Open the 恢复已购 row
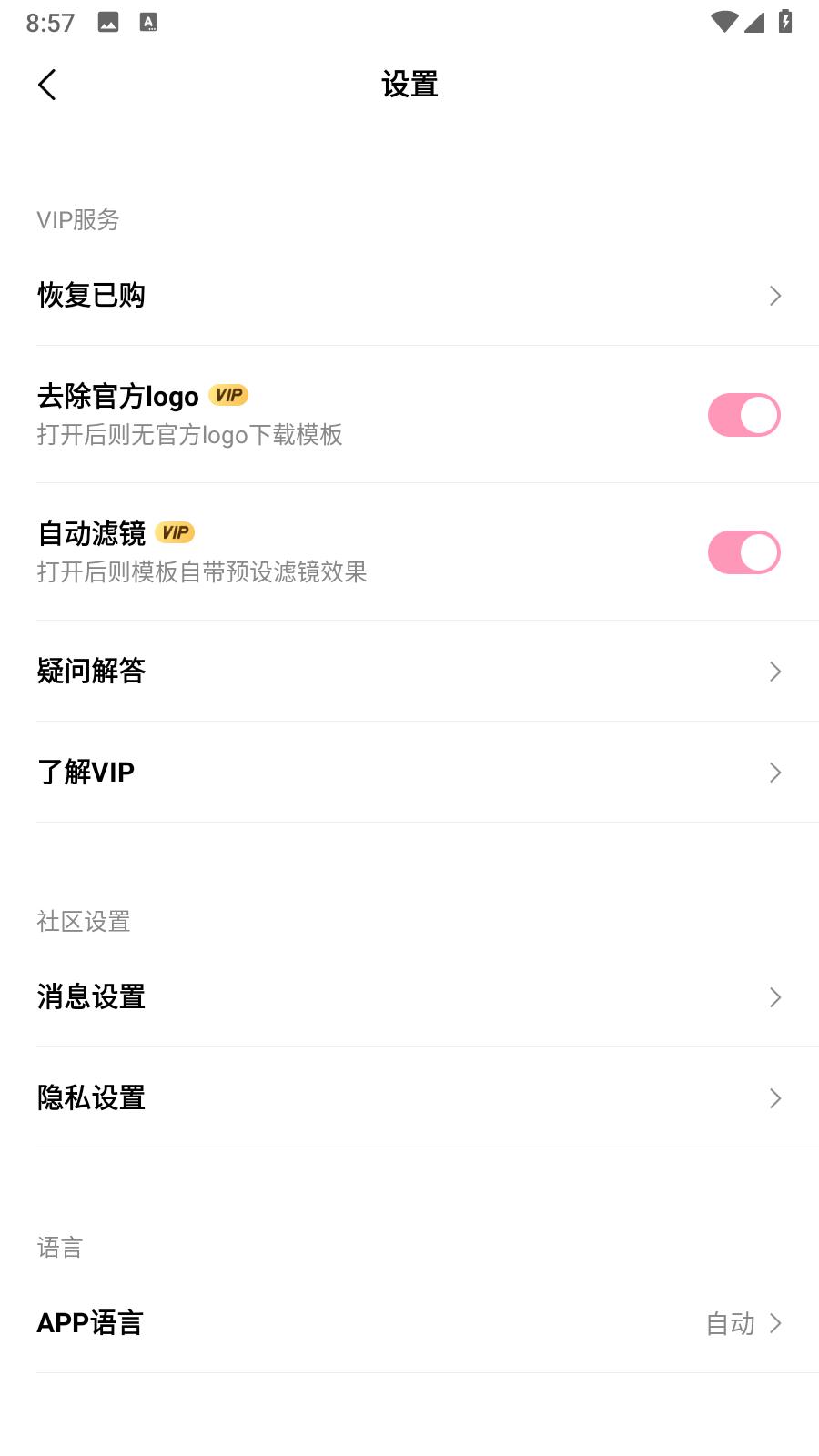819x1456 pixels. click(409, 295)
